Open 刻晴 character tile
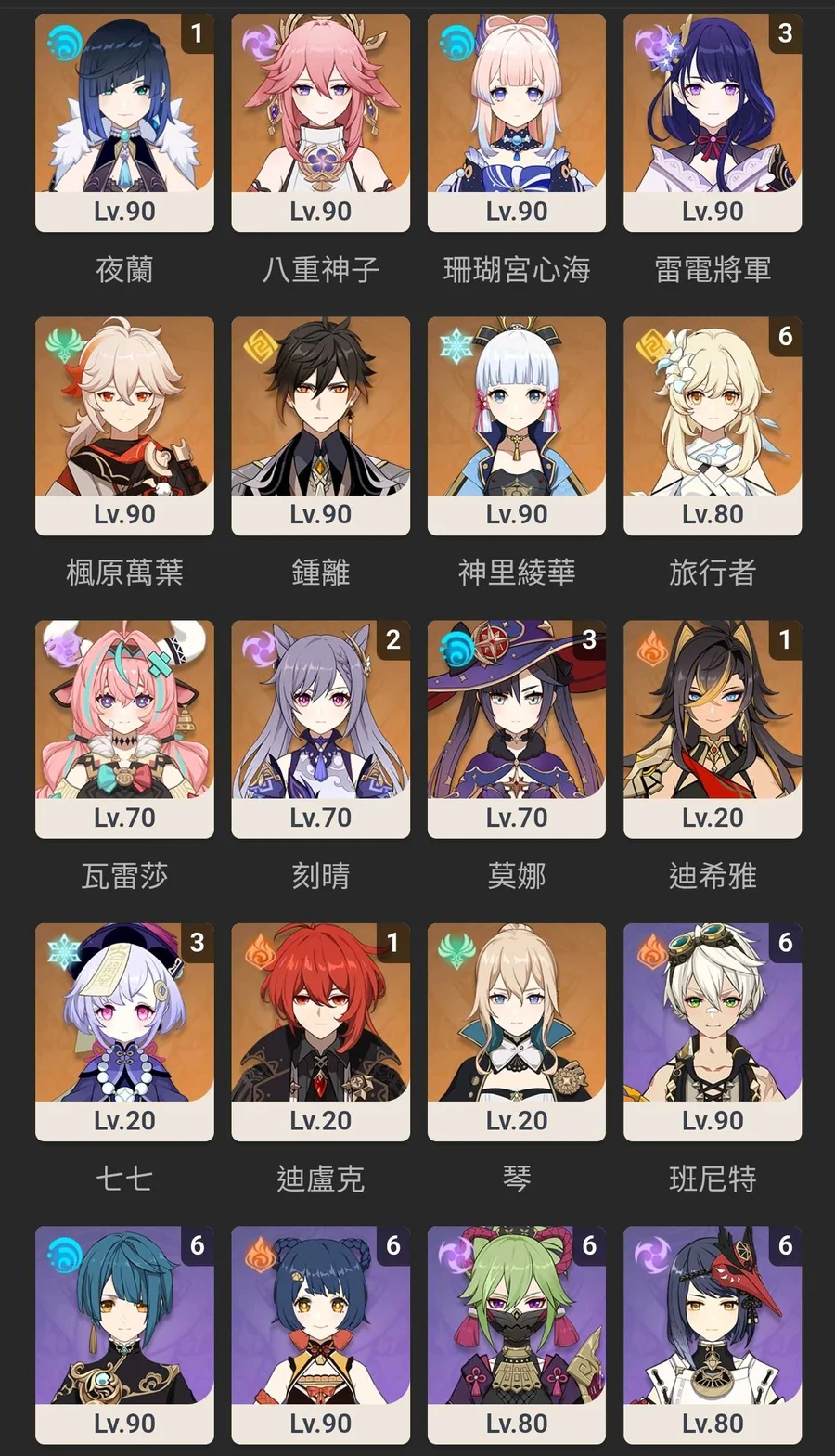The width and height of the screenshot is (835, 1456). click(320, 728)
